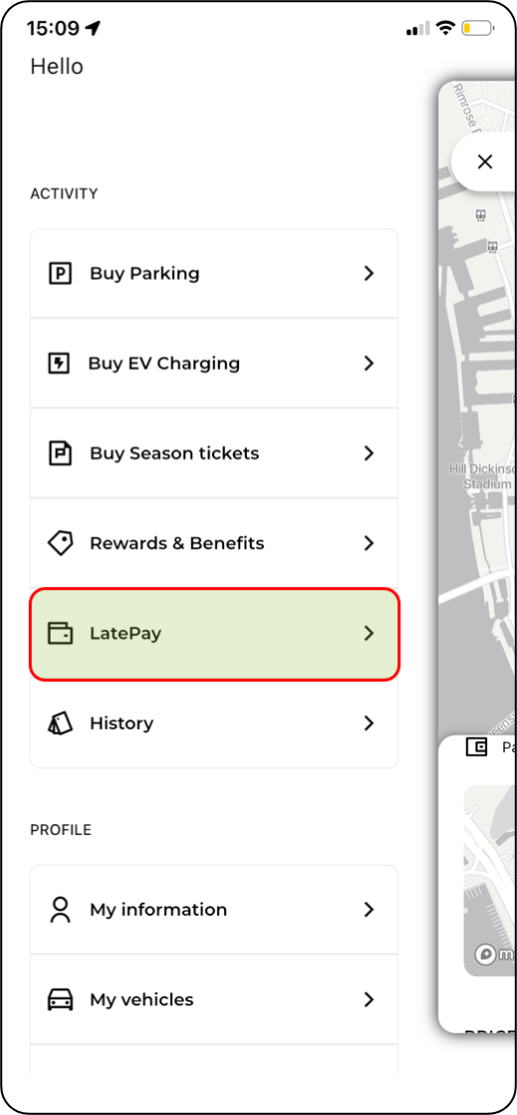Open My information
This screenshot has width=517, height=1115.
[213, 909]
